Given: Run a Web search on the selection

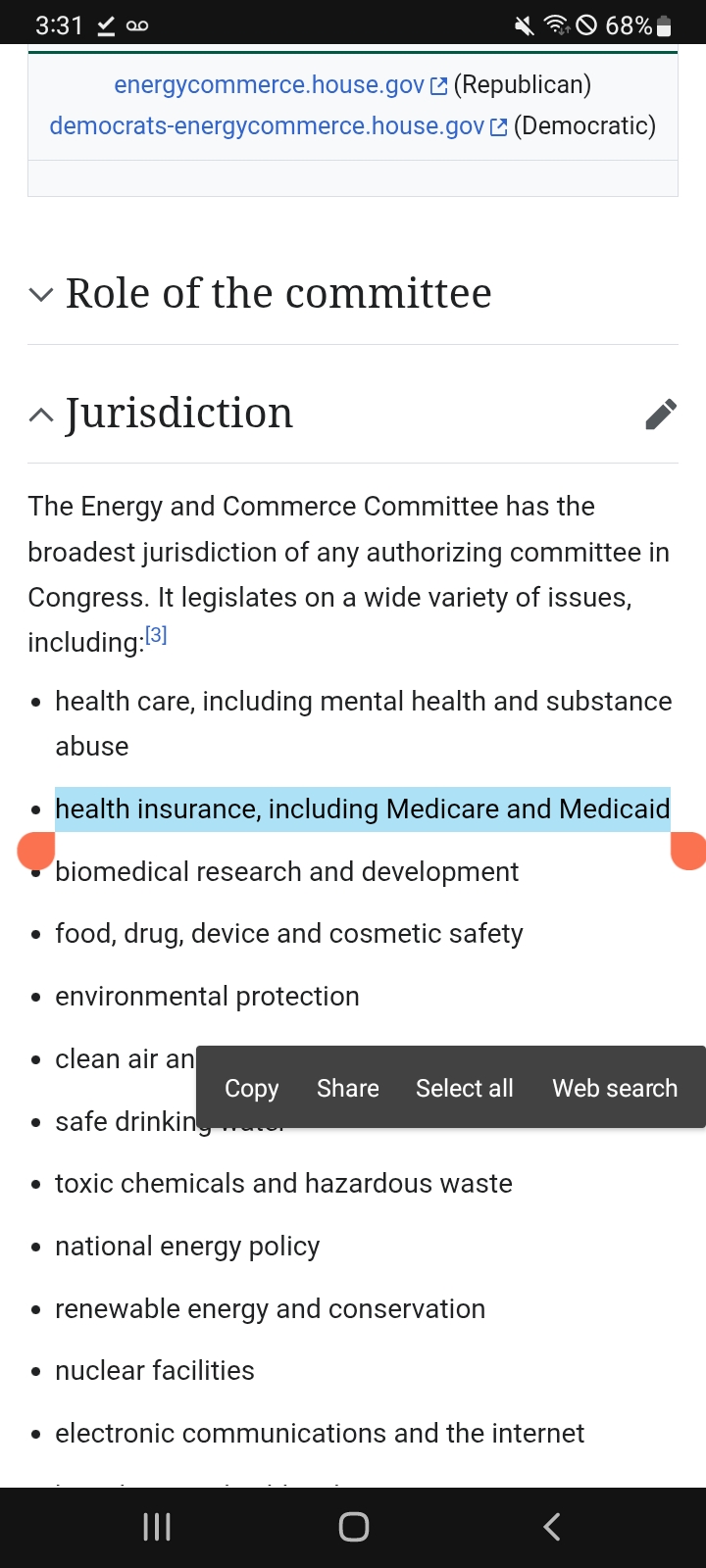Looking at the screenshot, I should click(x=615, y=1088).
